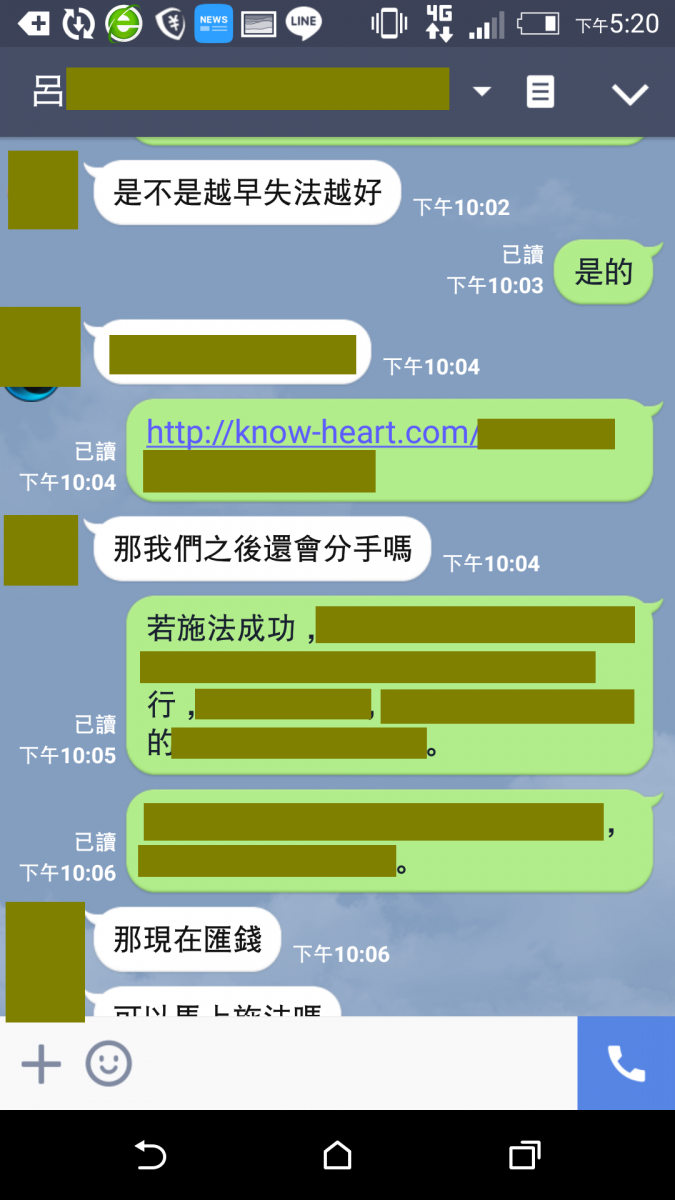Expand the chat options chevron
This screenshot has height=1200, width=675.
click(630, 94)
